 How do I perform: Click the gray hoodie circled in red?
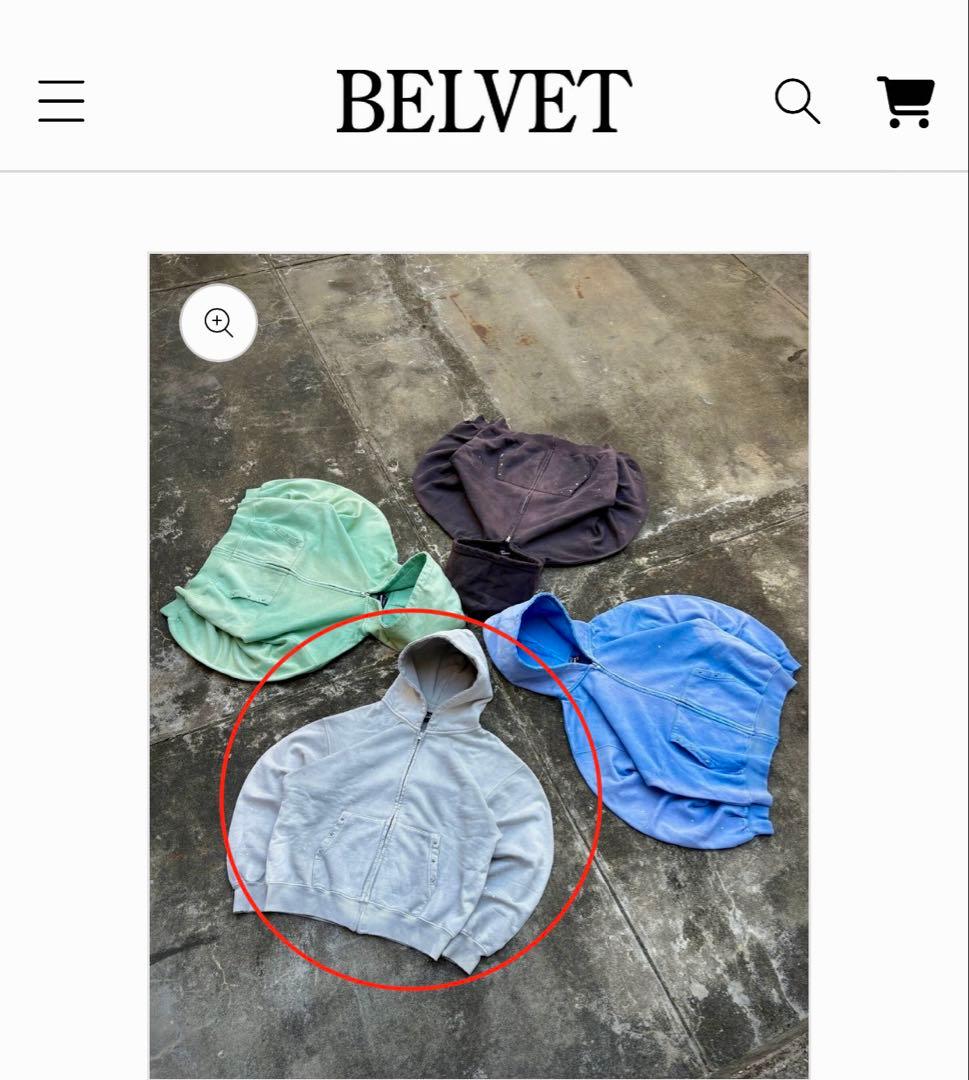400,820
